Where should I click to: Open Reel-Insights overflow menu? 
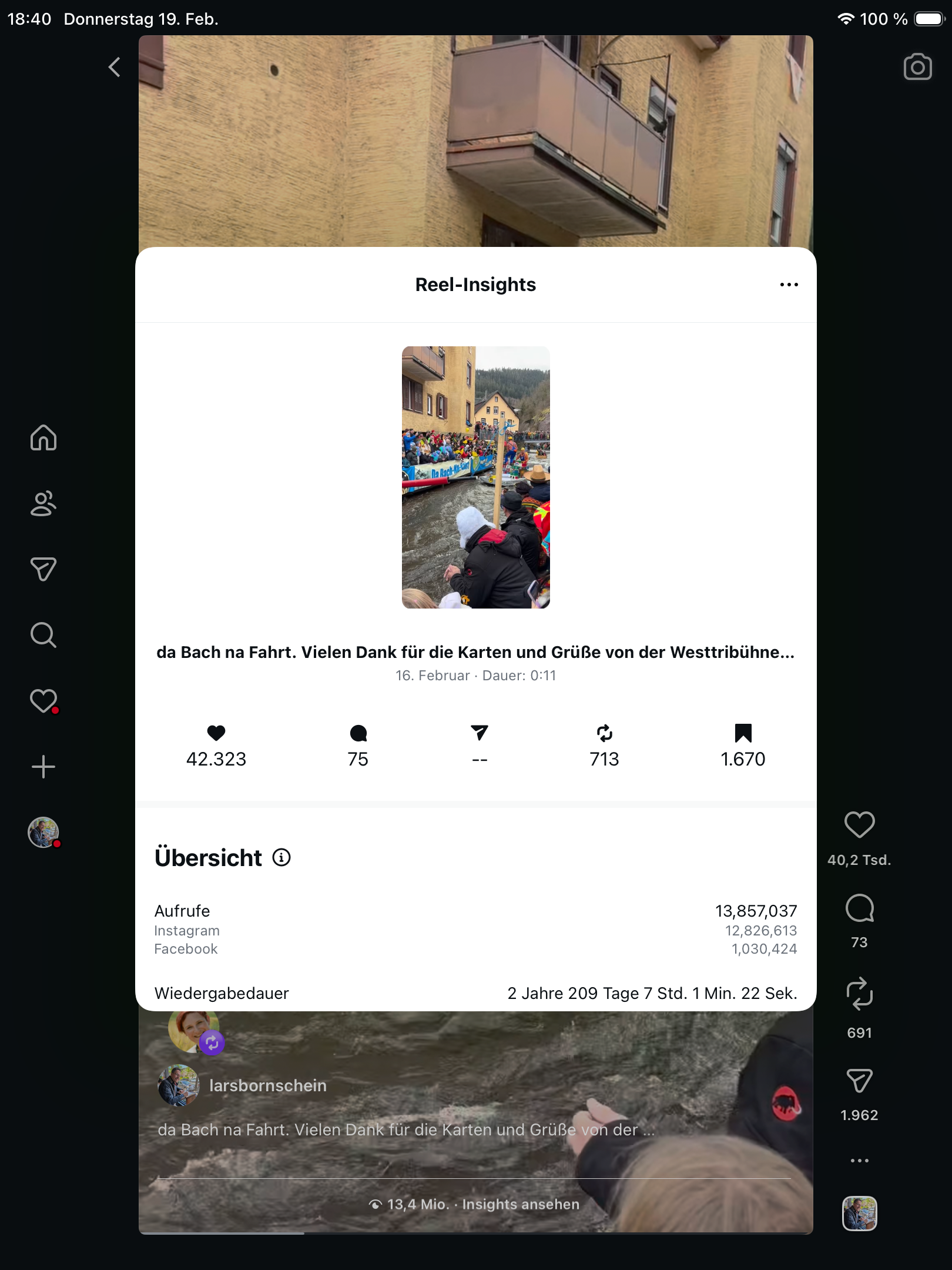pos(789,285)
